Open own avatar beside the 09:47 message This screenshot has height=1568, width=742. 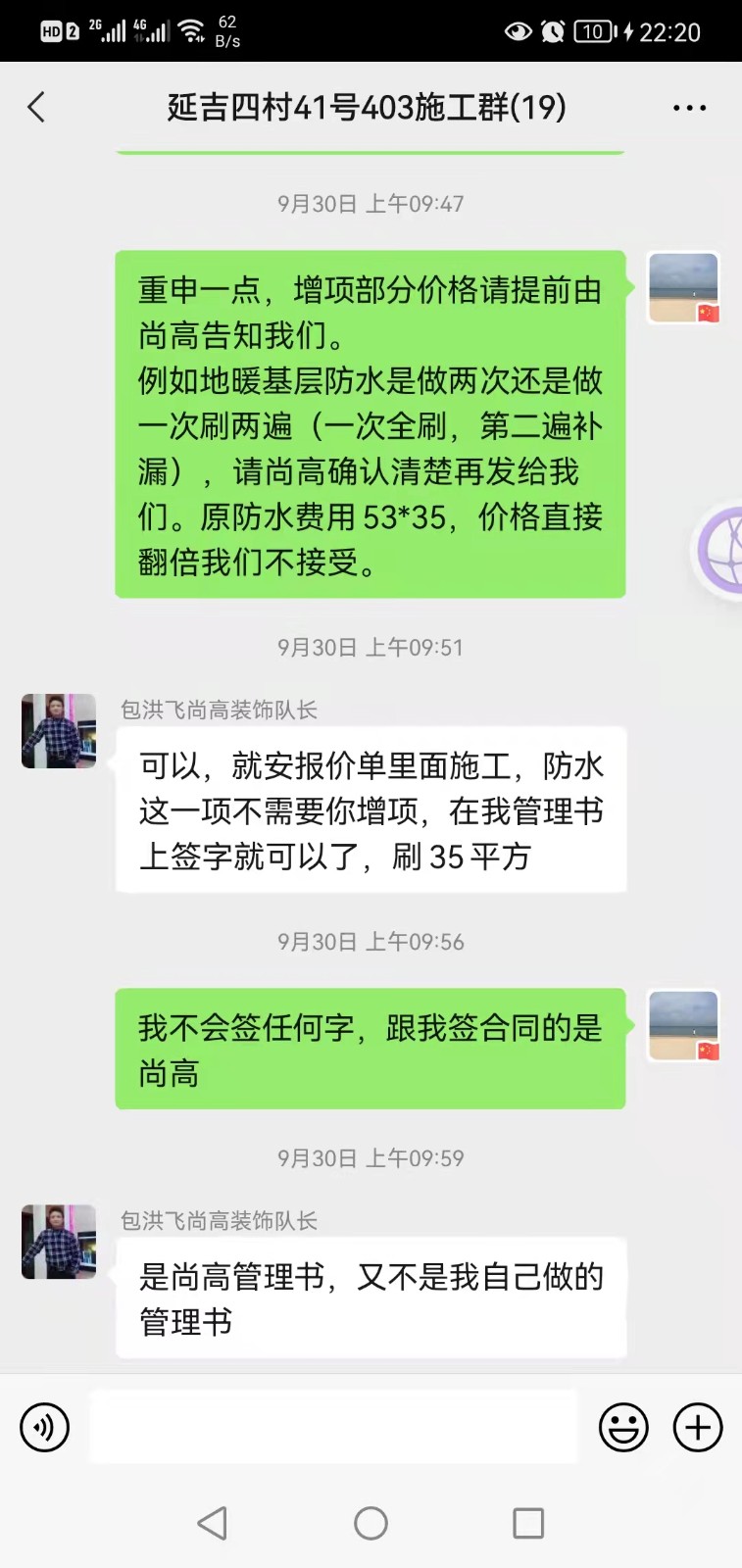683,287
